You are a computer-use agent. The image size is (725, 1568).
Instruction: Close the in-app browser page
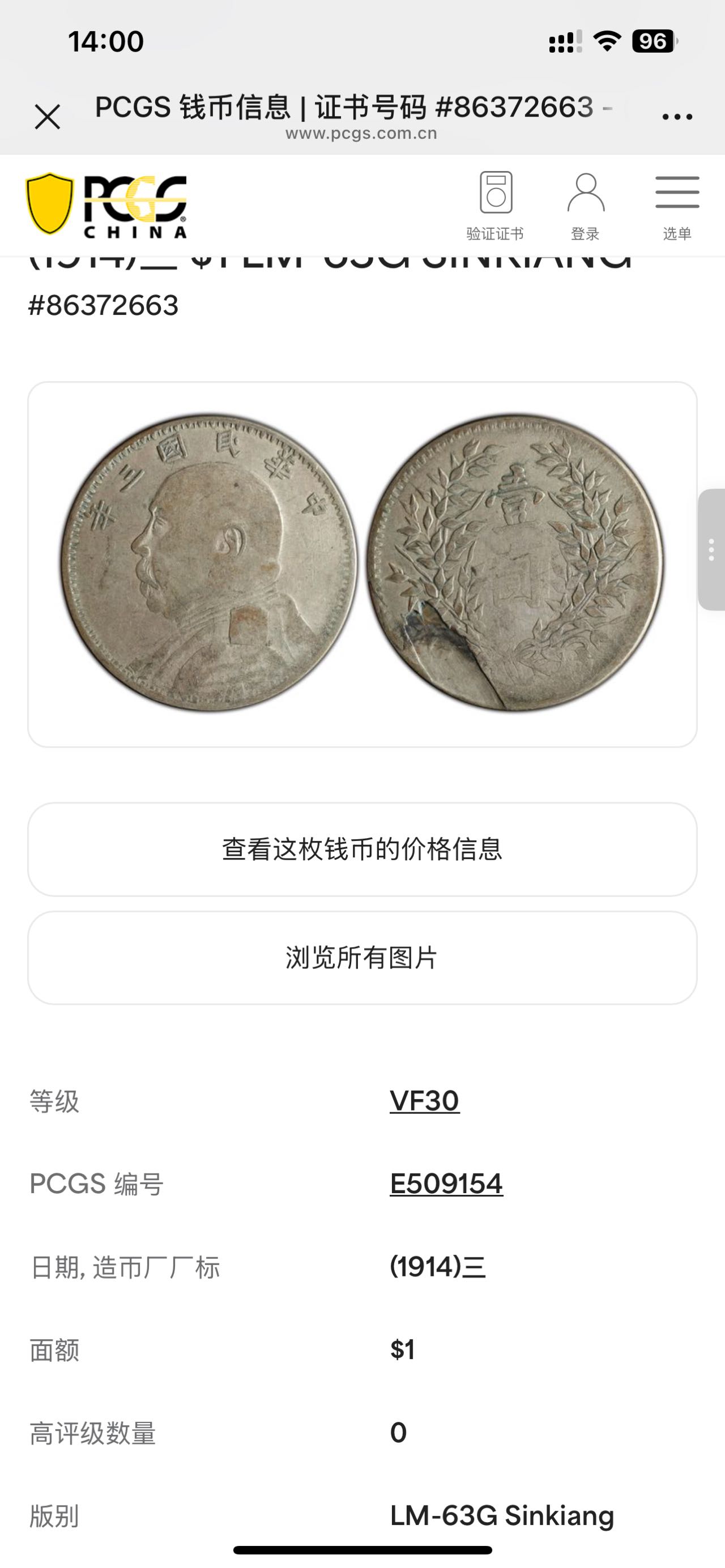[x=48, y=116]
